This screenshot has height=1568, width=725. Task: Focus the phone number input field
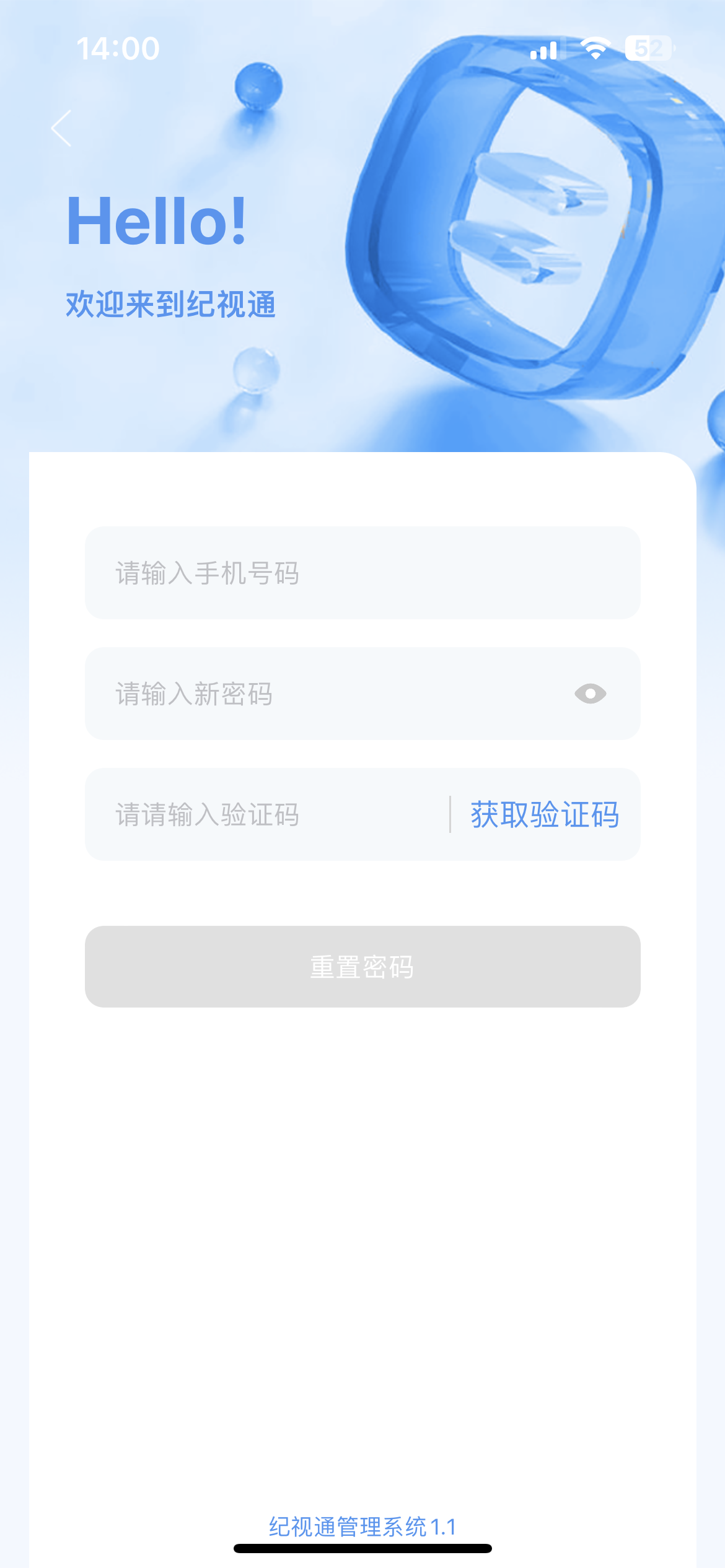pyautogui.click(x=362, y=573)
